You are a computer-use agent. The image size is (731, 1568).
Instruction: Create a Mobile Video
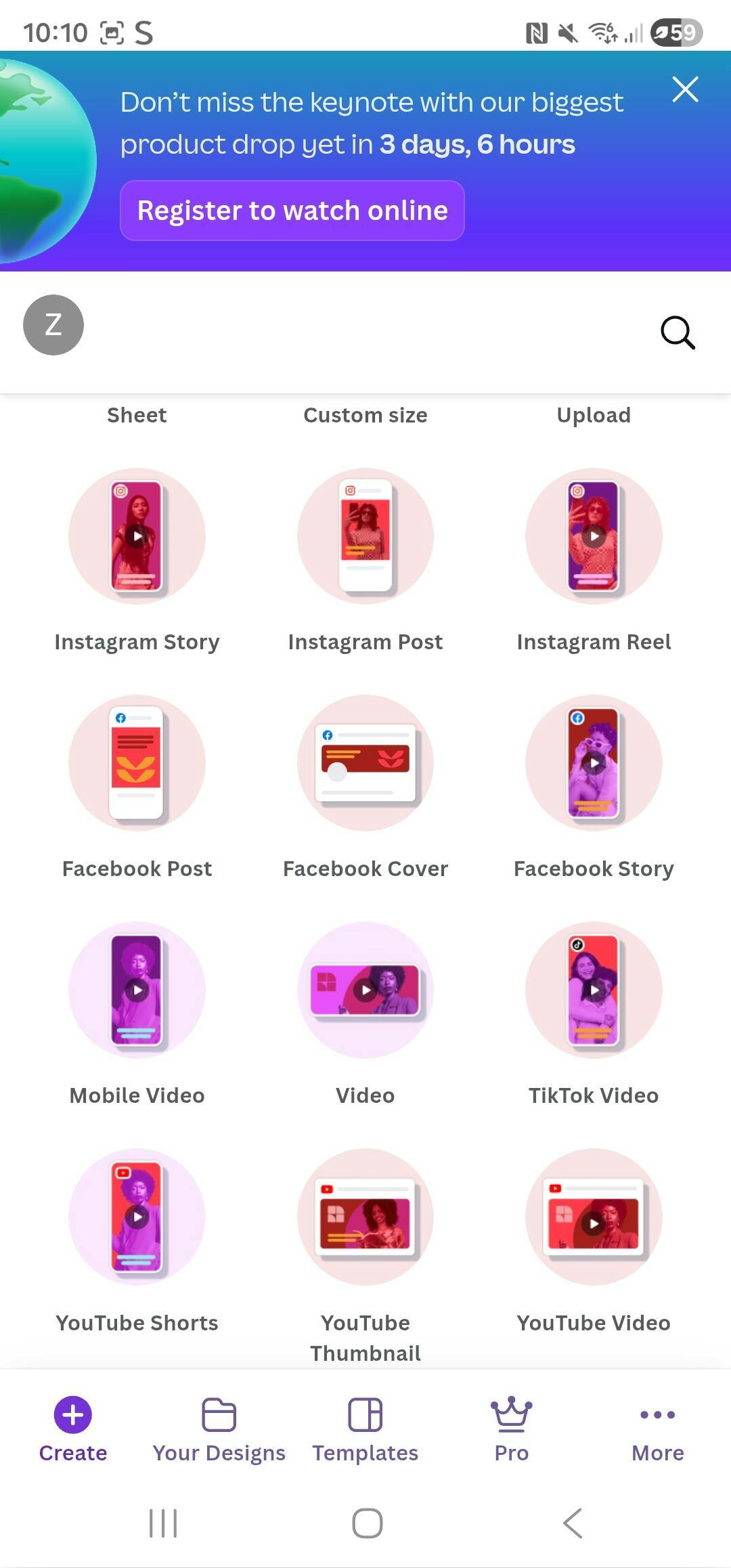tap(137, 990)
